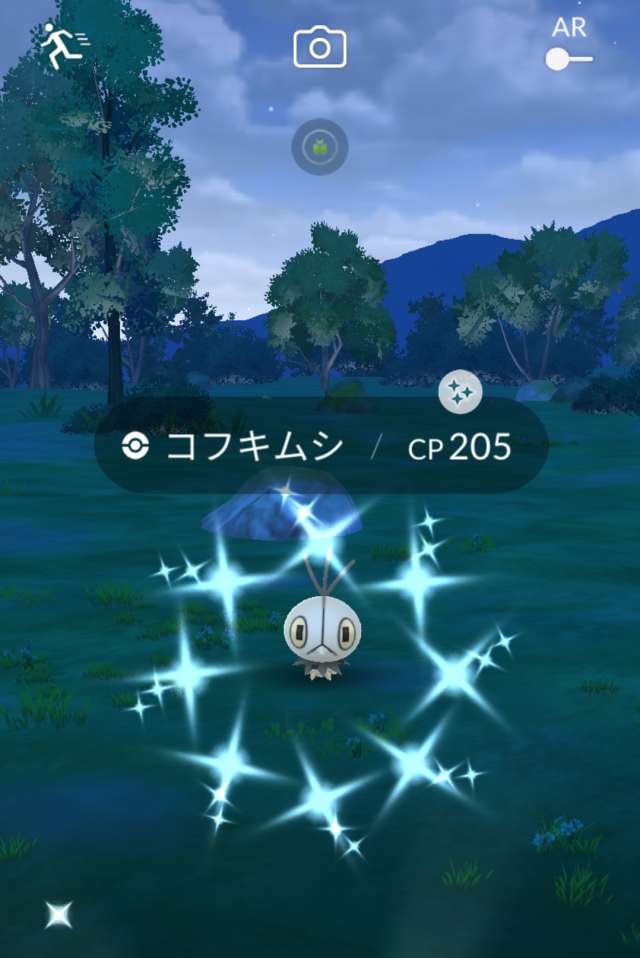The height and width of the screenshot is (958, 640).
Task: Run away from the encounter
Action: tap(64, 46)
